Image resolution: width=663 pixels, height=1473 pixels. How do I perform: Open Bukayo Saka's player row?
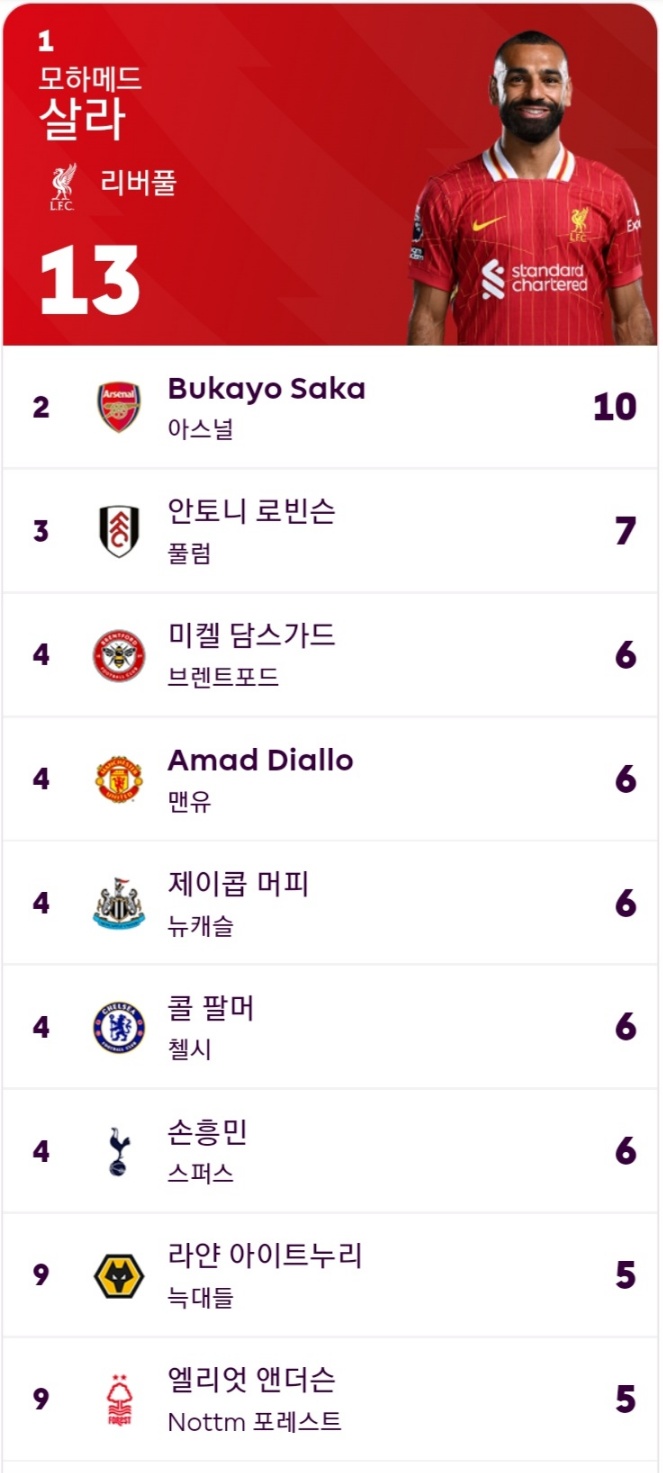[330, 407]
